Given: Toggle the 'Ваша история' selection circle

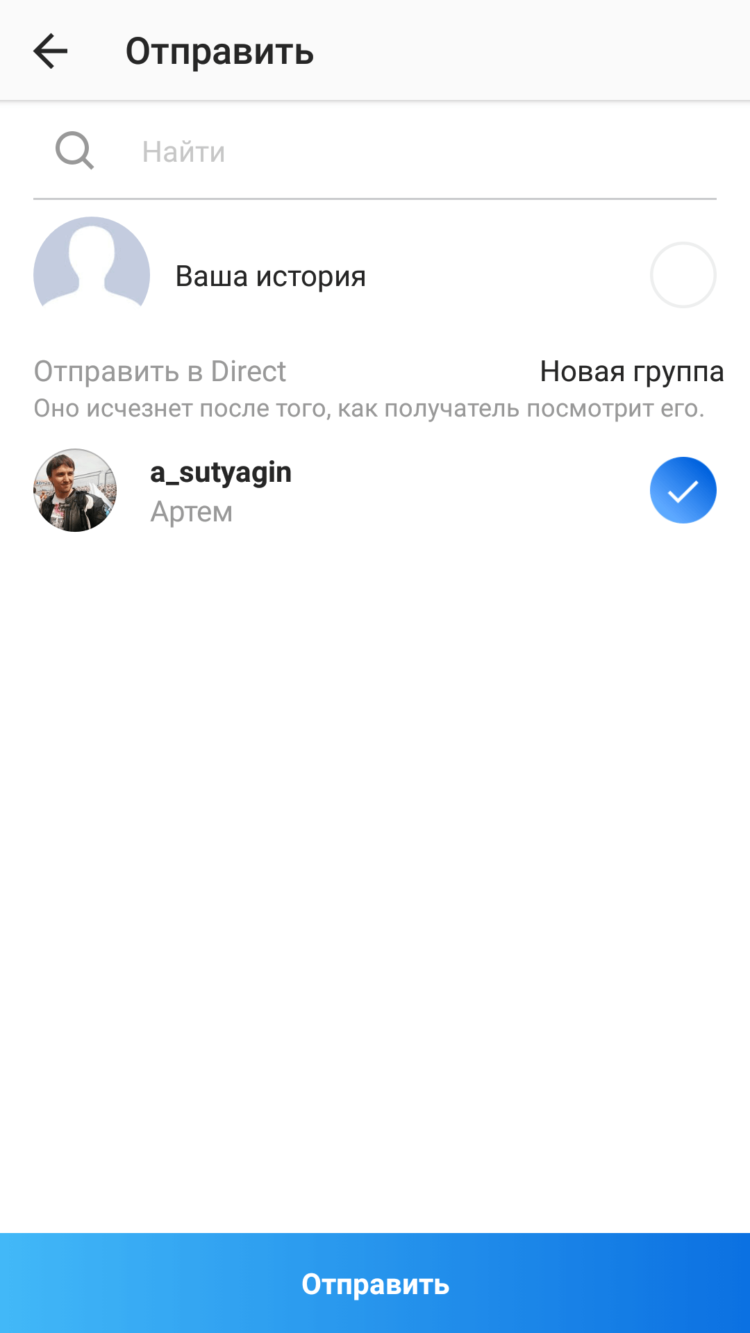Looking at the screenshot, I should [683, 275].
